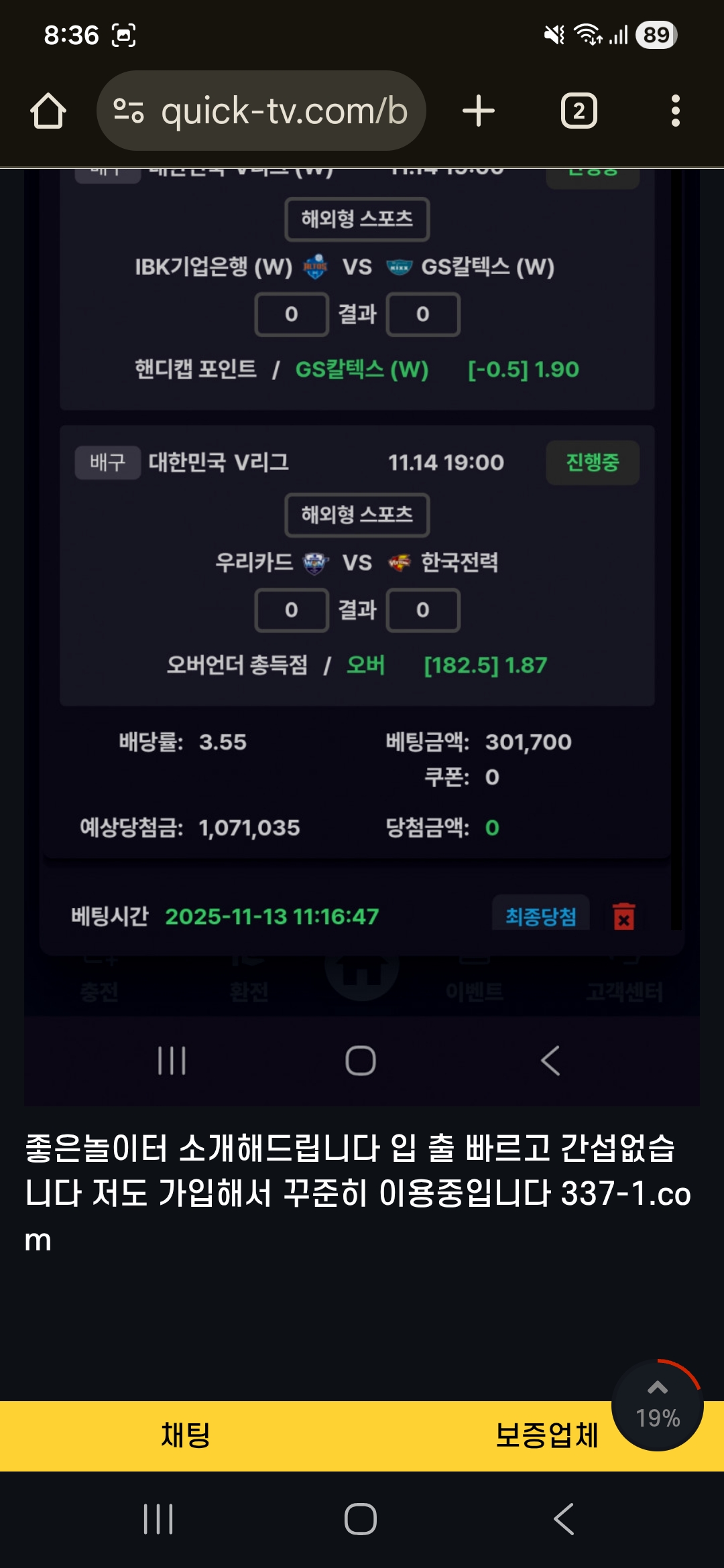Open a new browser tab
724x1568 pixels.
(x=479, y=111)
